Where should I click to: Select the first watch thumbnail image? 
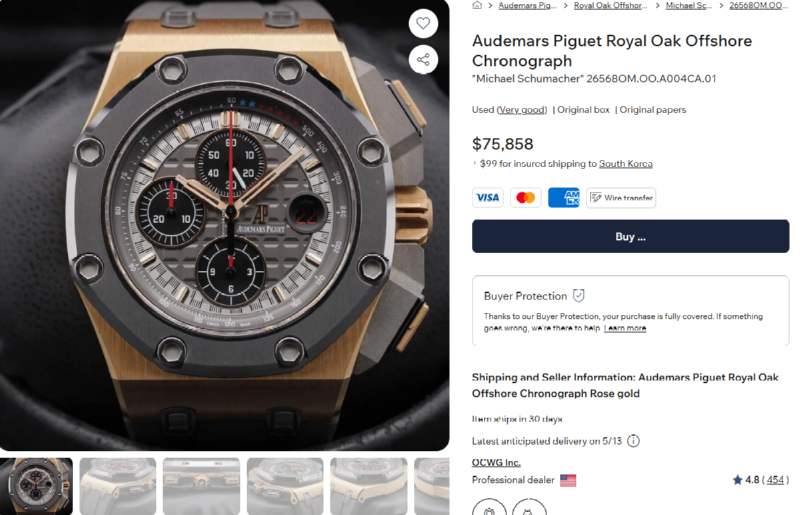coord(36,486)
